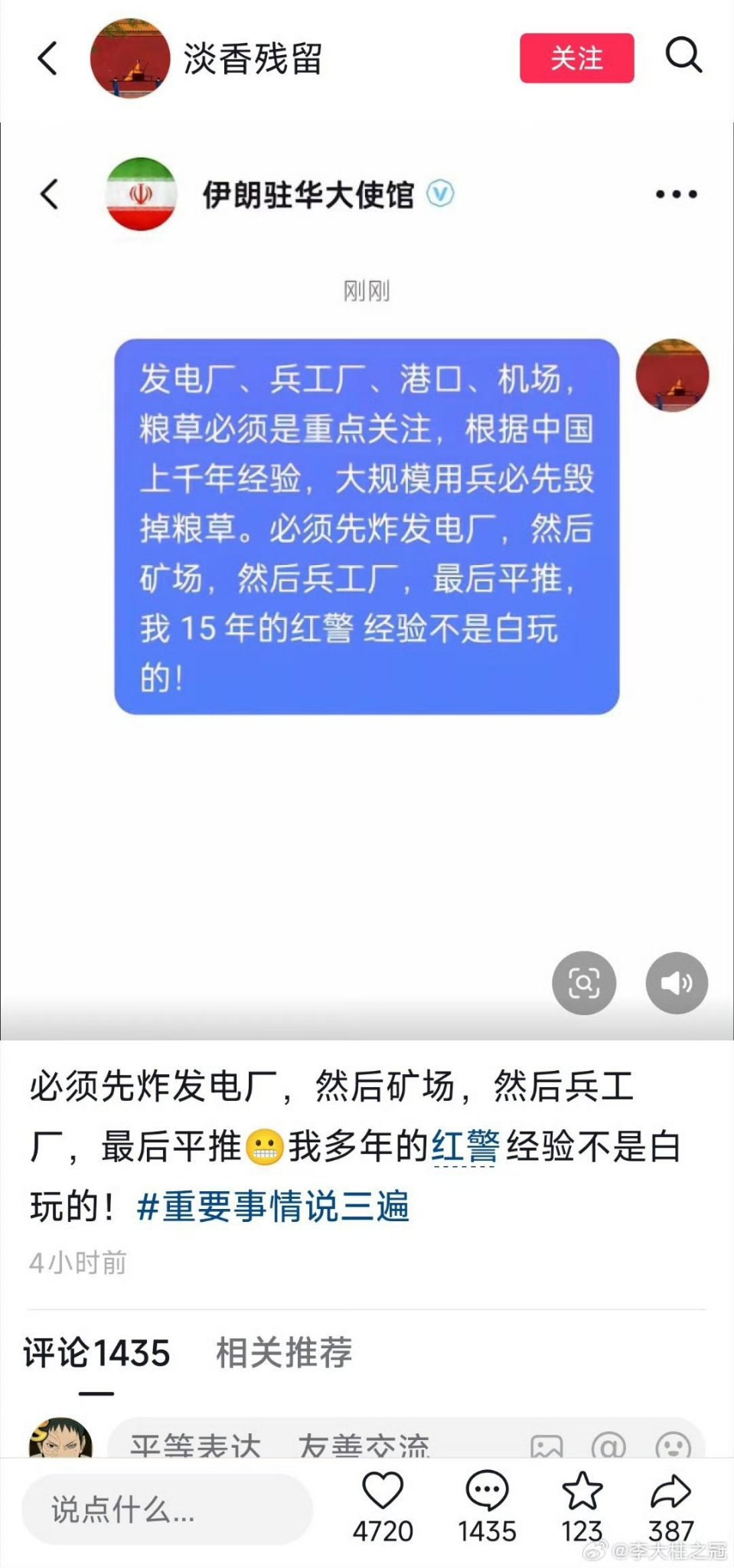Tap the image search scan icon

[584, 982]
